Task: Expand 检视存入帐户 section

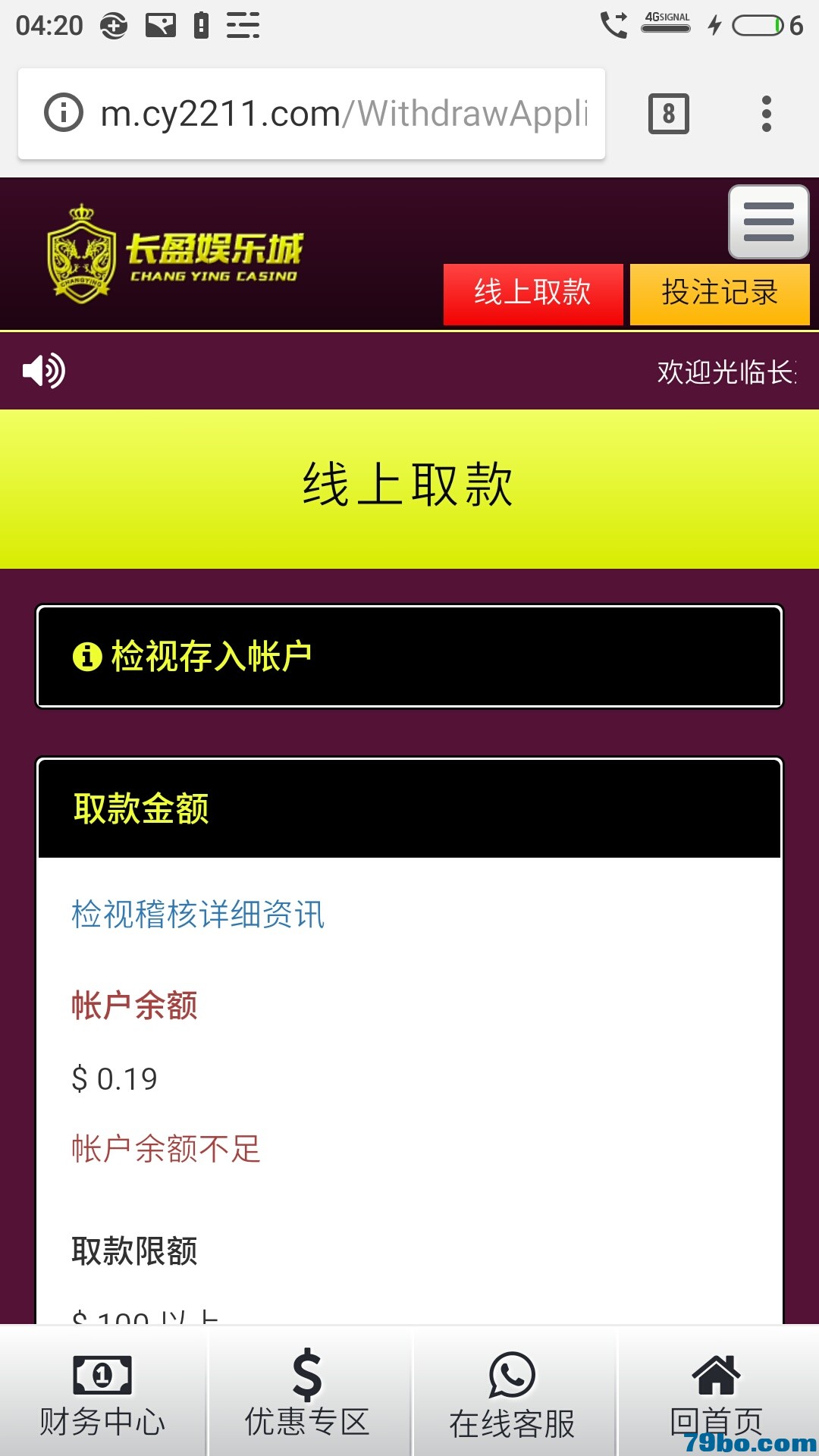Action: pos(409,656)
